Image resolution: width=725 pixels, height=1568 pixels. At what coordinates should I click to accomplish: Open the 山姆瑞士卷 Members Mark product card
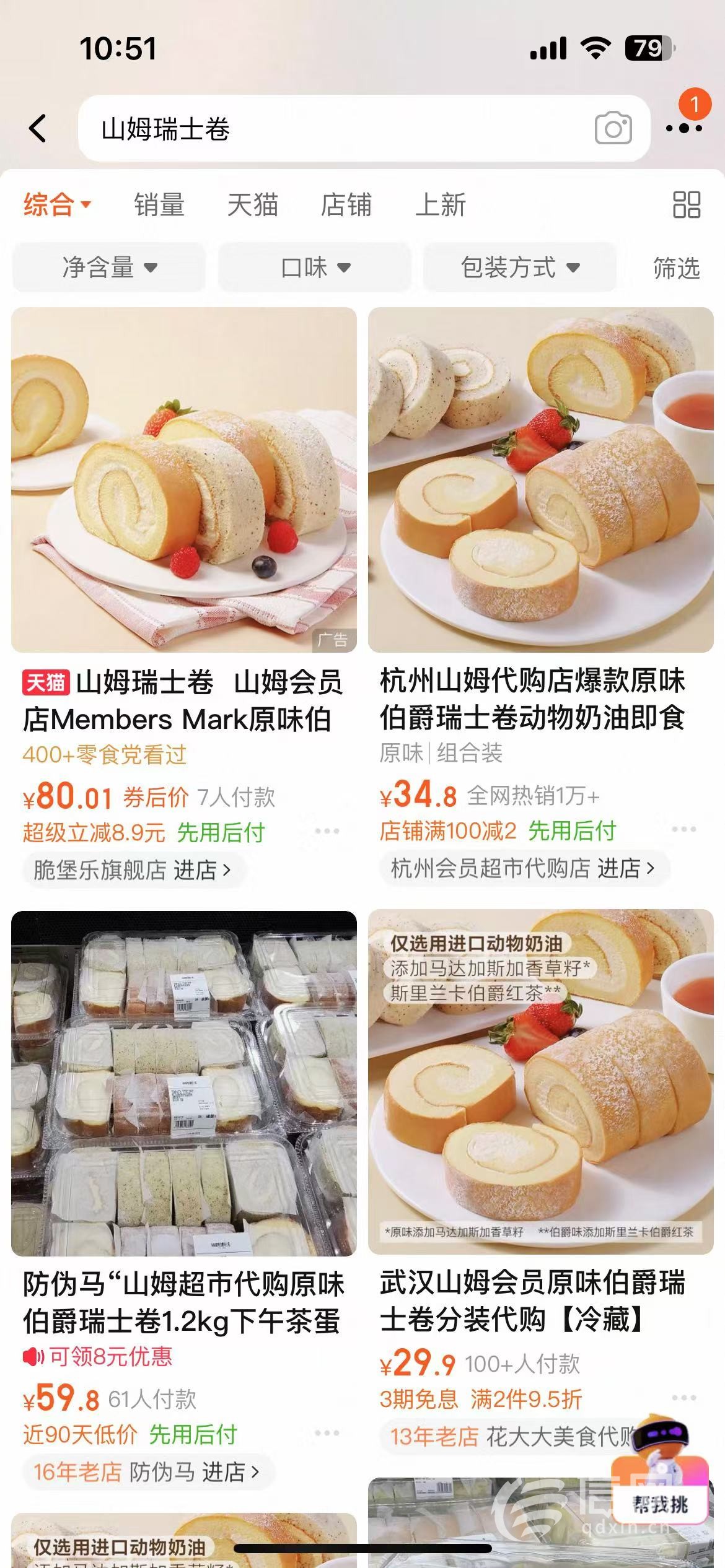pos(183,481)
